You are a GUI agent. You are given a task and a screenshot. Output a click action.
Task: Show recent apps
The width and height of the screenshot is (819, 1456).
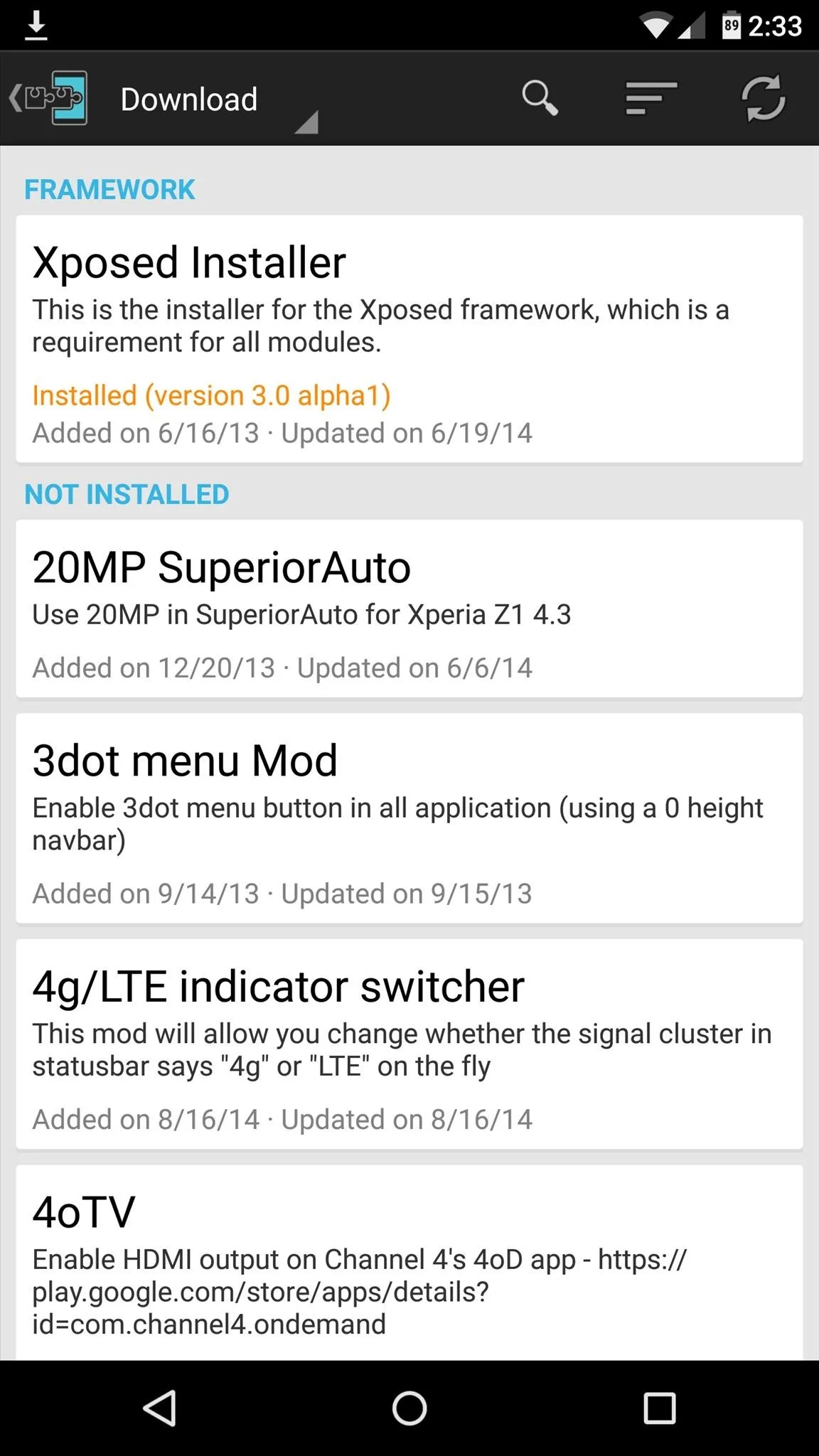(659, 1408)
